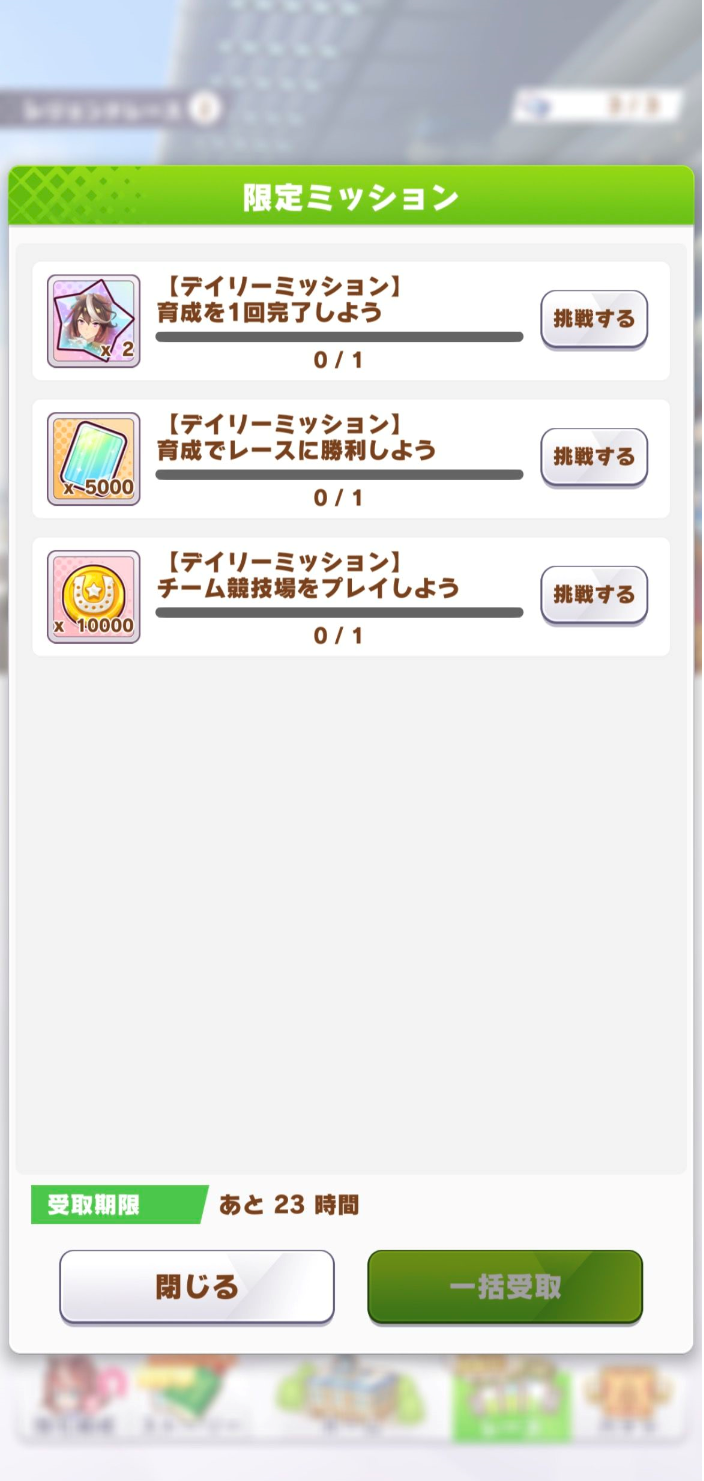Claim all rewards with 一括受取
Screen dimensions: 704x1481
click(505, 1287)
